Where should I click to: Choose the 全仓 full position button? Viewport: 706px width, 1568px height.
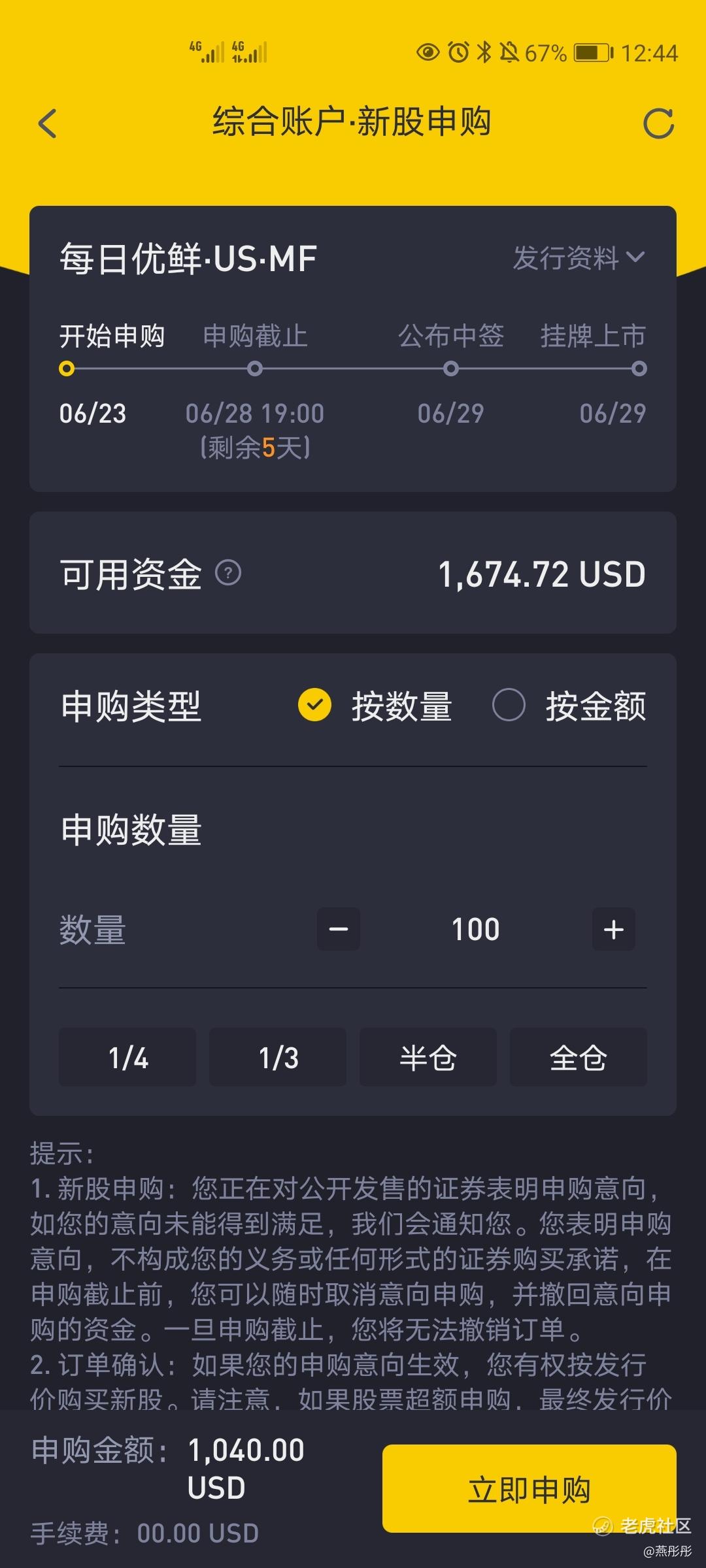click(579, 1057)
